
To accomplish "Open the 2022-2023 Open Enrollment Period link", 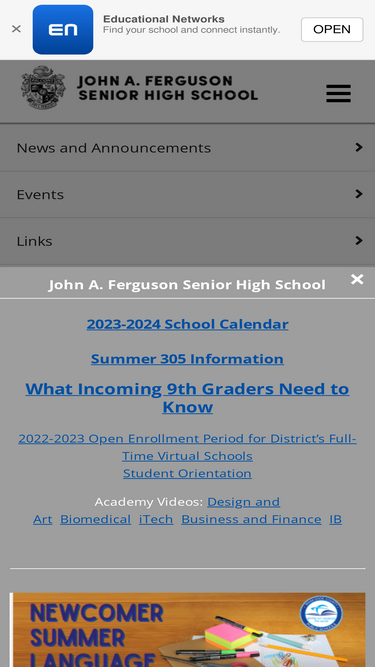I will pyautogui.click(x=188, y=447).
